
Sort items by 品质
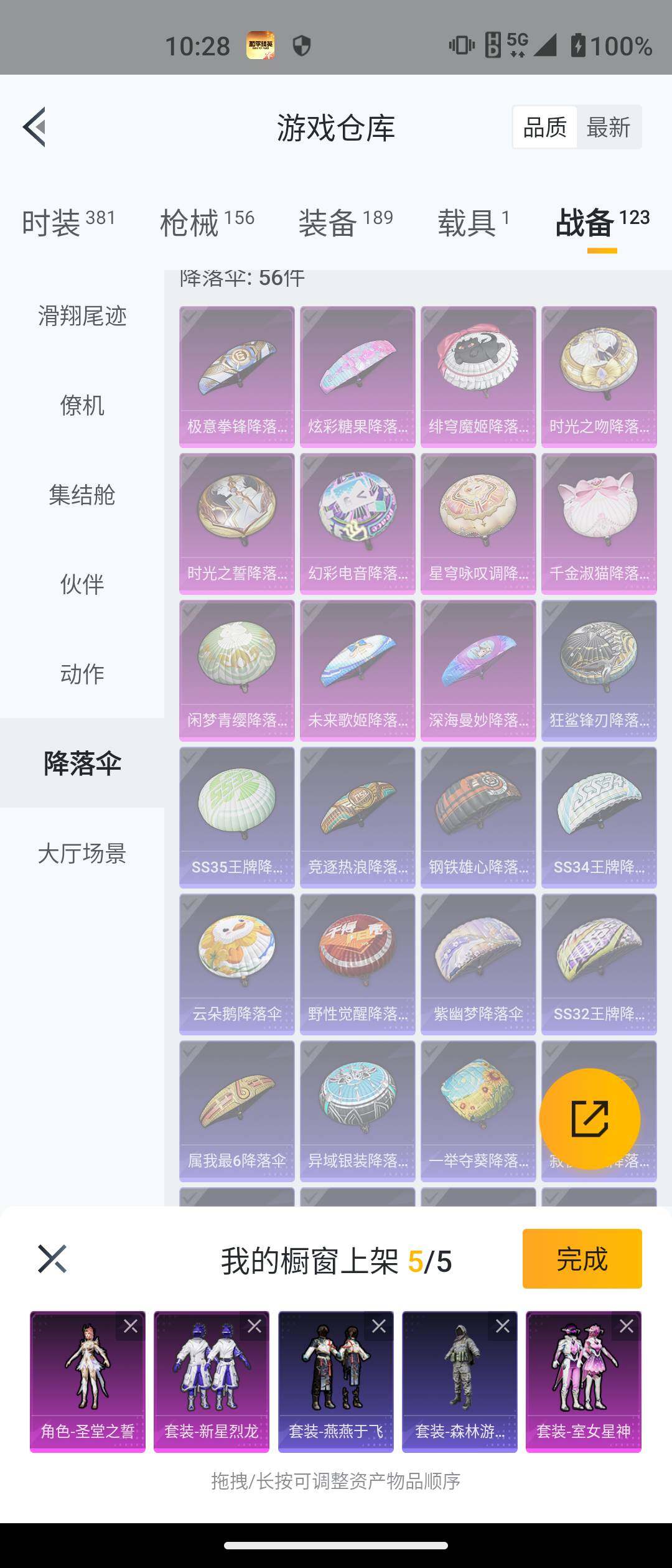(544, 127)
